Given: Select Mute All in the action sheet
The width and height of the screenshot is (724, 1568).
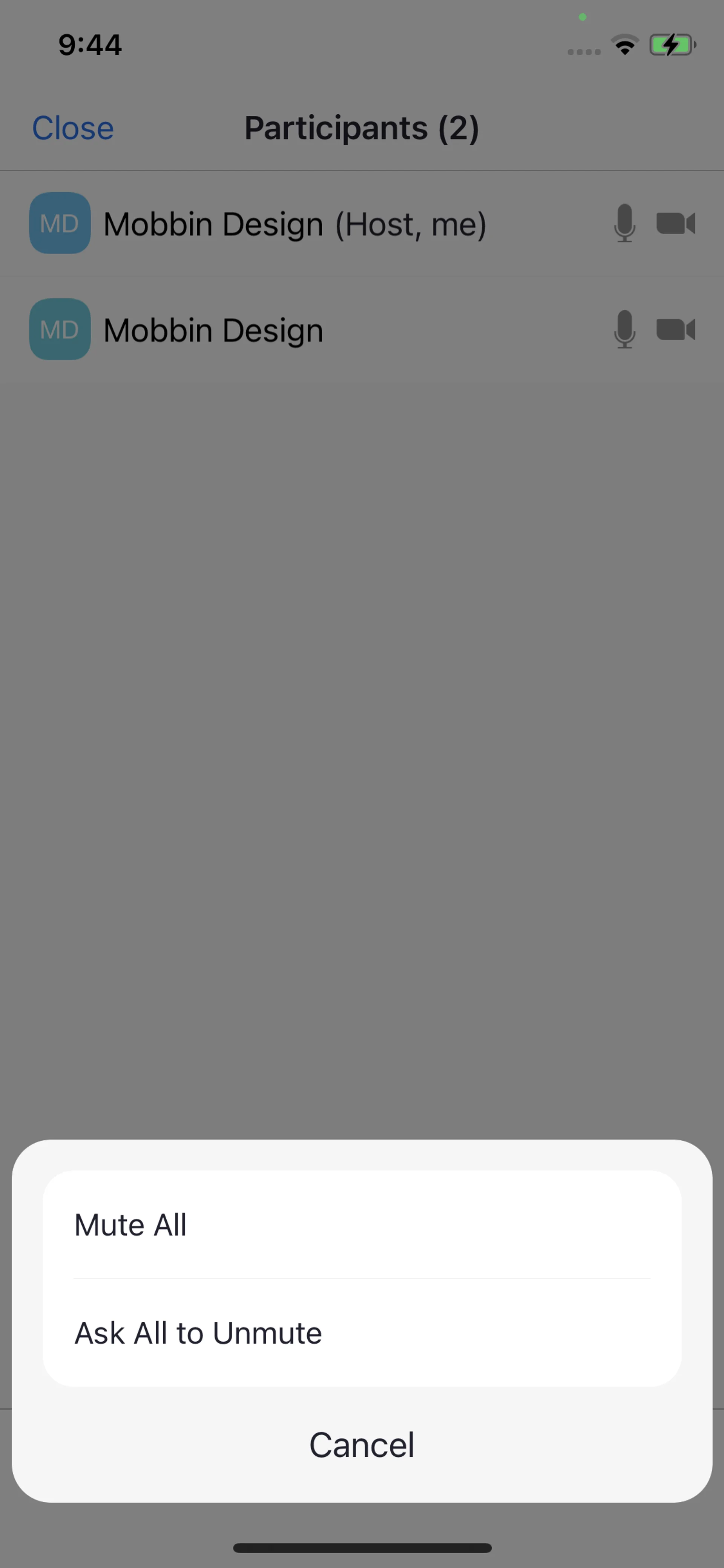Looking at the screenshot, I should pos(361,1225).
